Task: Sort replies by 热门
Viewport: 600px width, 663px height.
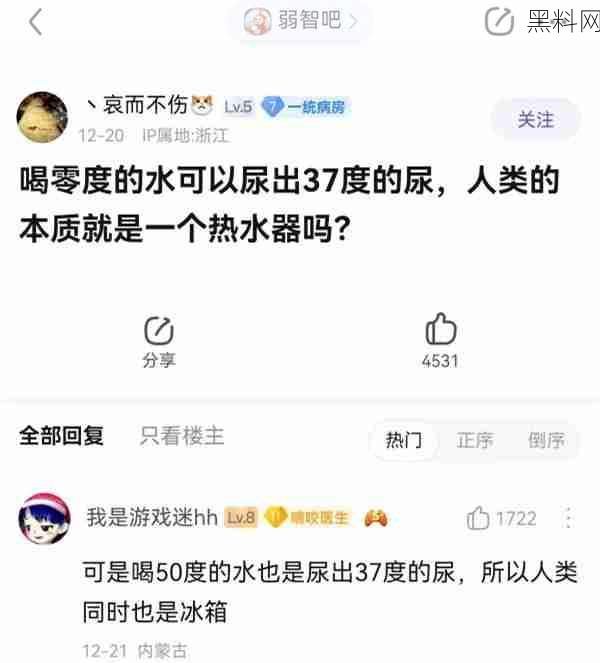Action: point(404,440)
